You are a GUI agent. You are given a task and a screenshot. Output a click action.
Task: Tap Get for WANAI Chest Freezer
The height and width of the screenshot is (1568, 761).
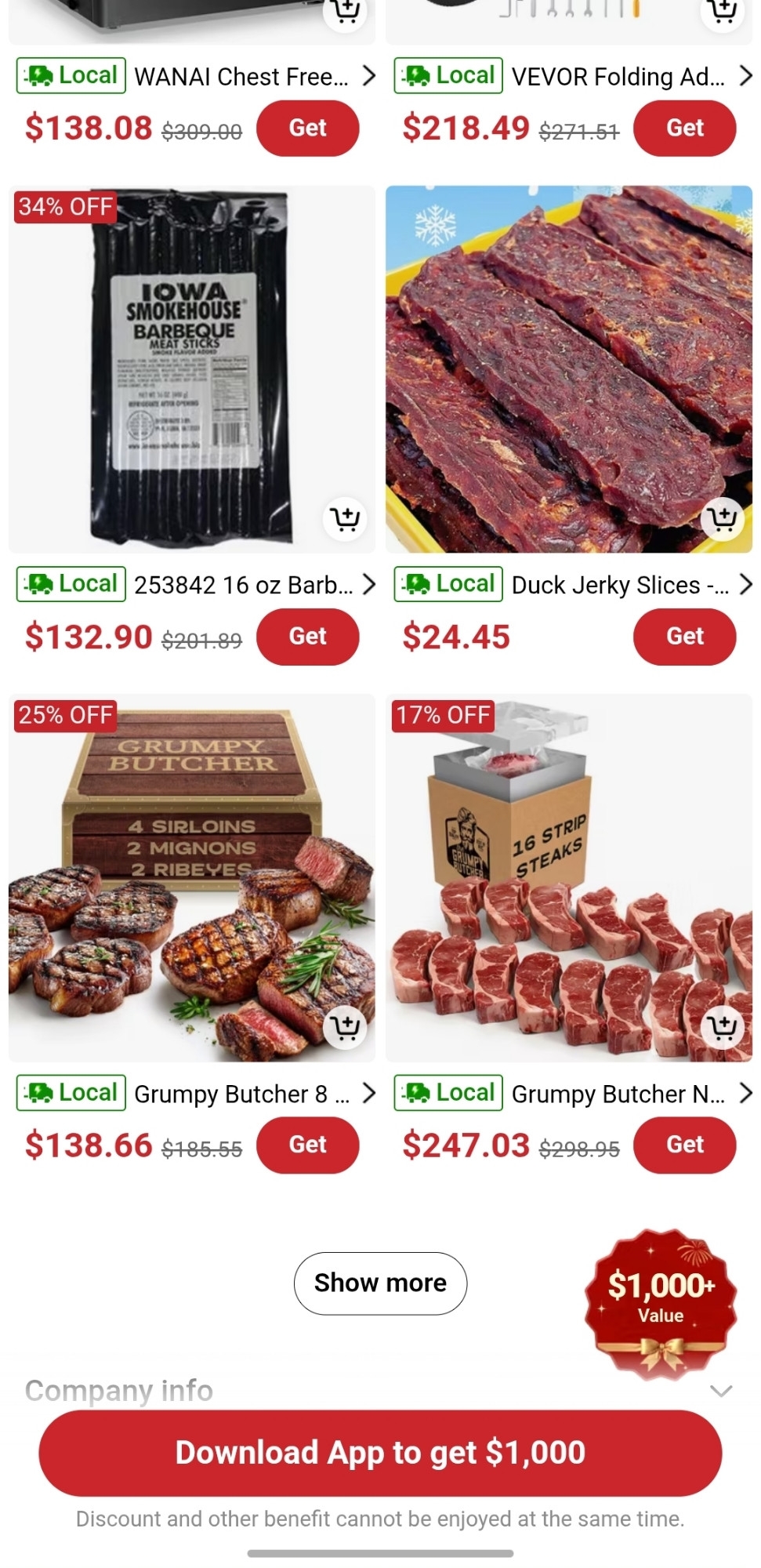coord(307,128)
